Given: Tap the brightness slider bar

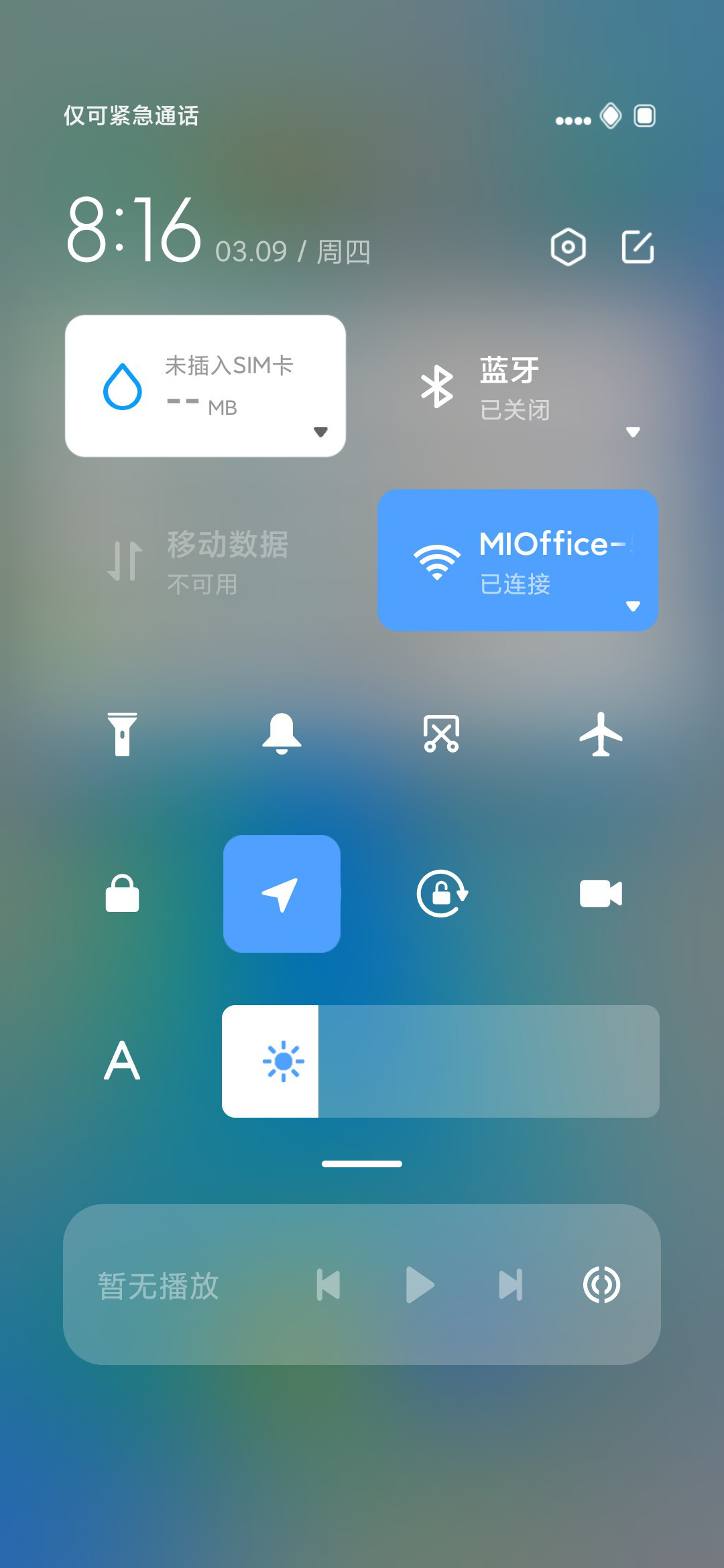Looking at the screenshot, I should (440, 1061).
